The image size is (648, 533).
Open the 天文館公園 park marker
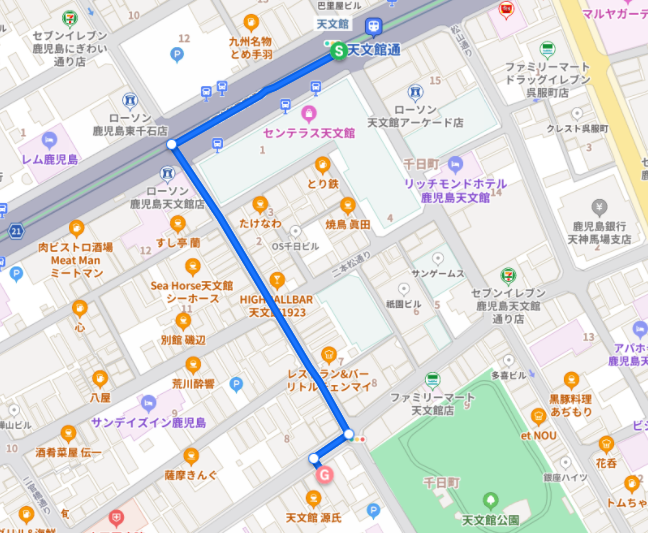489,500
